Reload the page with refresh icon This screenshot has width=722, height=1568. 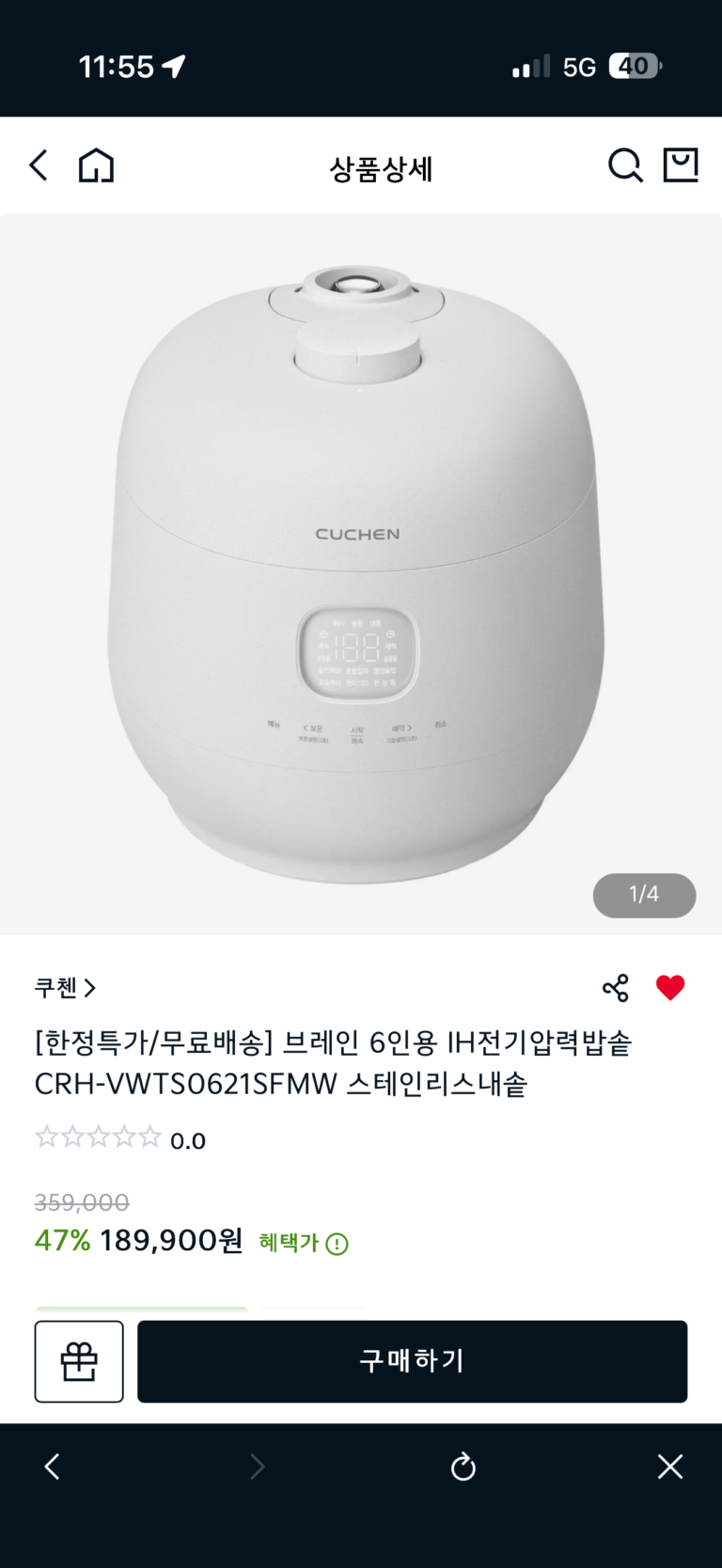click(x=463, y=1466)
